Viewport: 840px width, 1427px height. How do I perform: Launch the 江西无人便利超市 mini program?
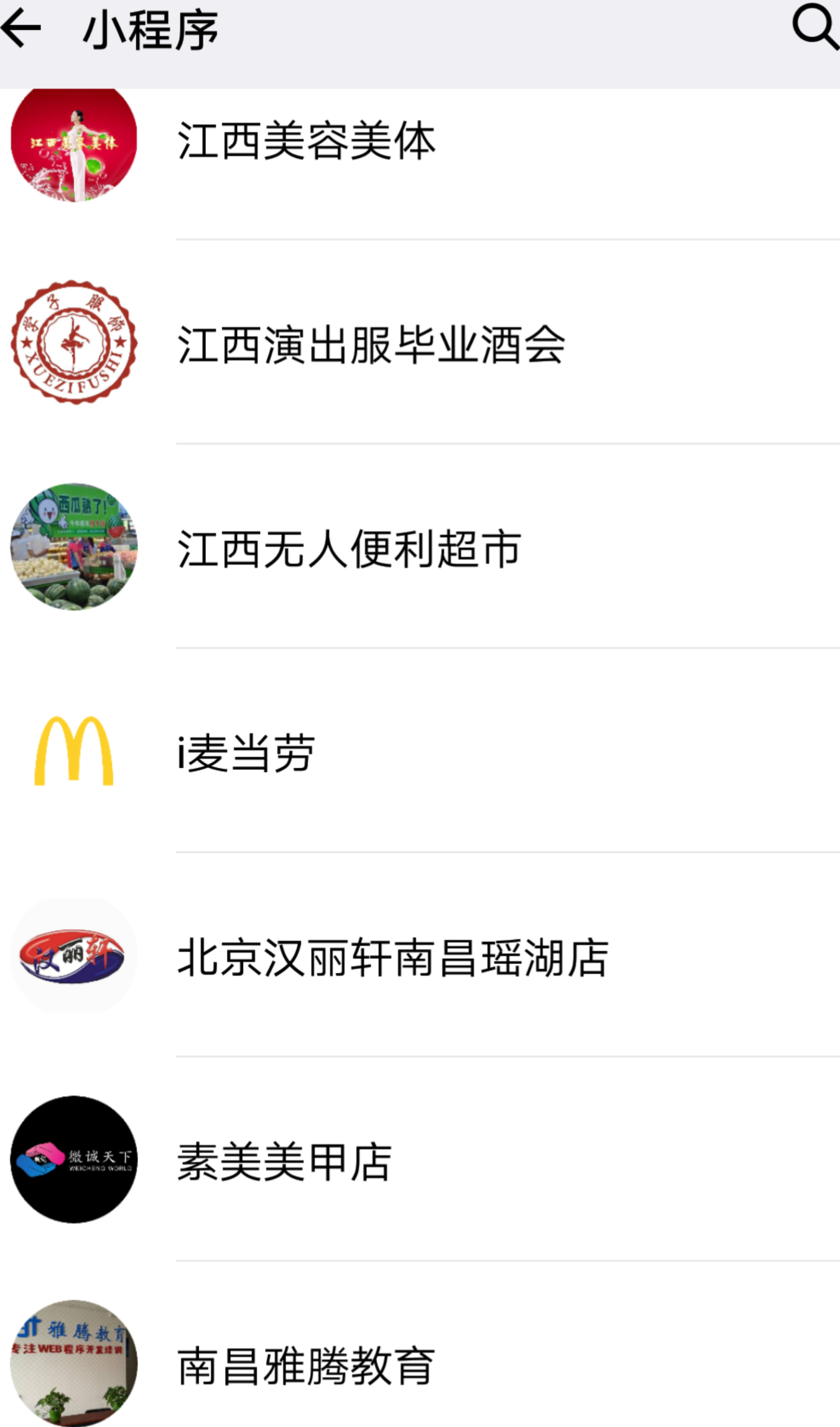point(350,549)
